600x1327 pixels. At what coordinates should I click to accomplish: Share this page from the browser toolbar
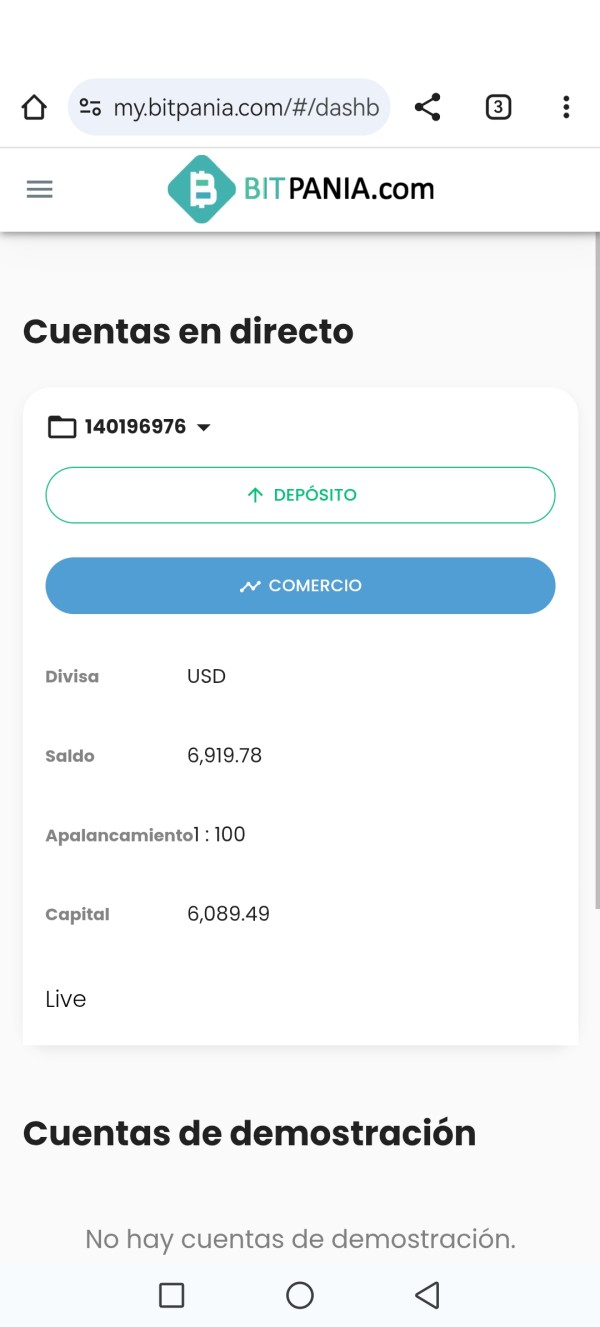coord(427,107)
